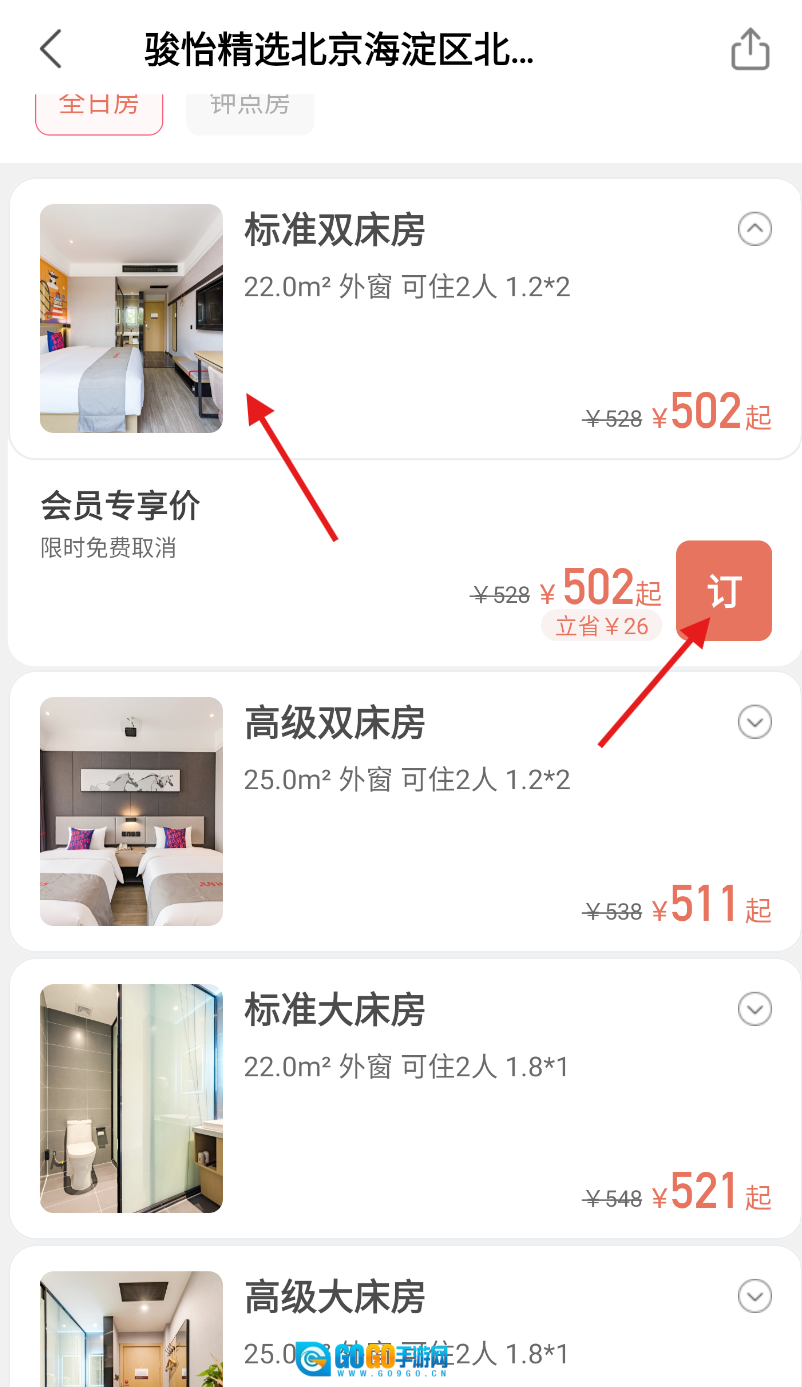Share this hotel page
This screenshot has height=1387, width=802.
[750, 49]
